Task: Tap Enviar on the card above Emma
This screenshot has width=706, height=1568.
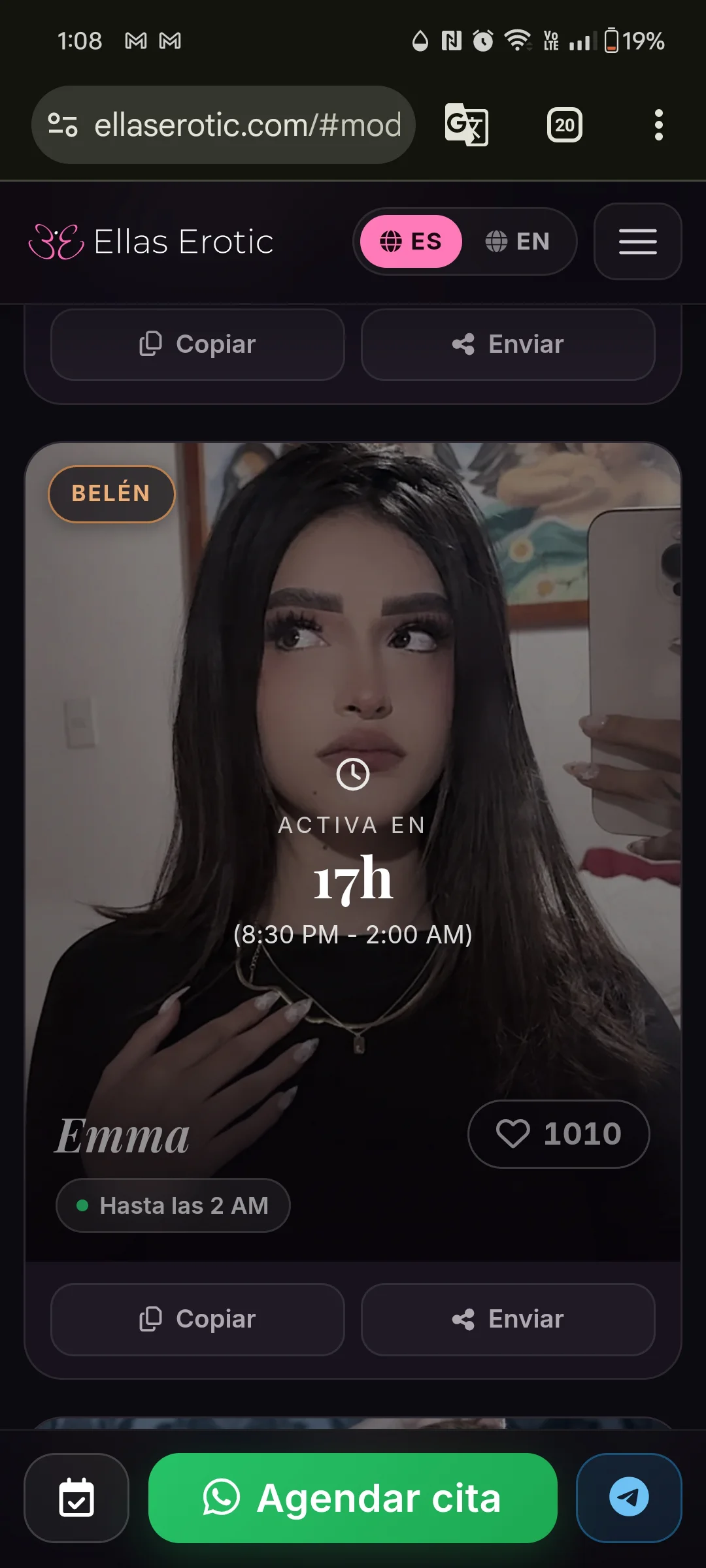Action: pyautogui.click(x=508, y=344)
